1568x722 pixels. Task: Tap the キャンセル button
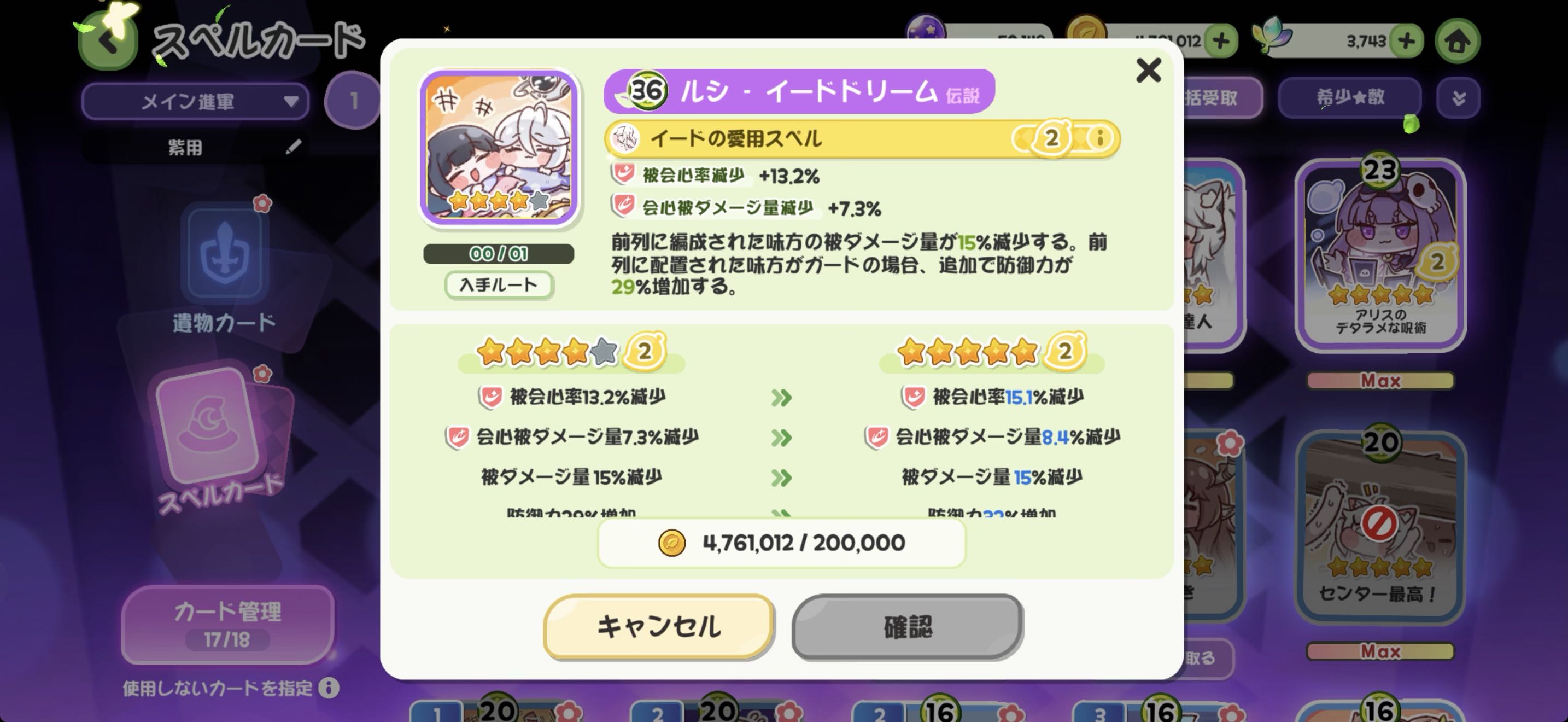[659, 626]
